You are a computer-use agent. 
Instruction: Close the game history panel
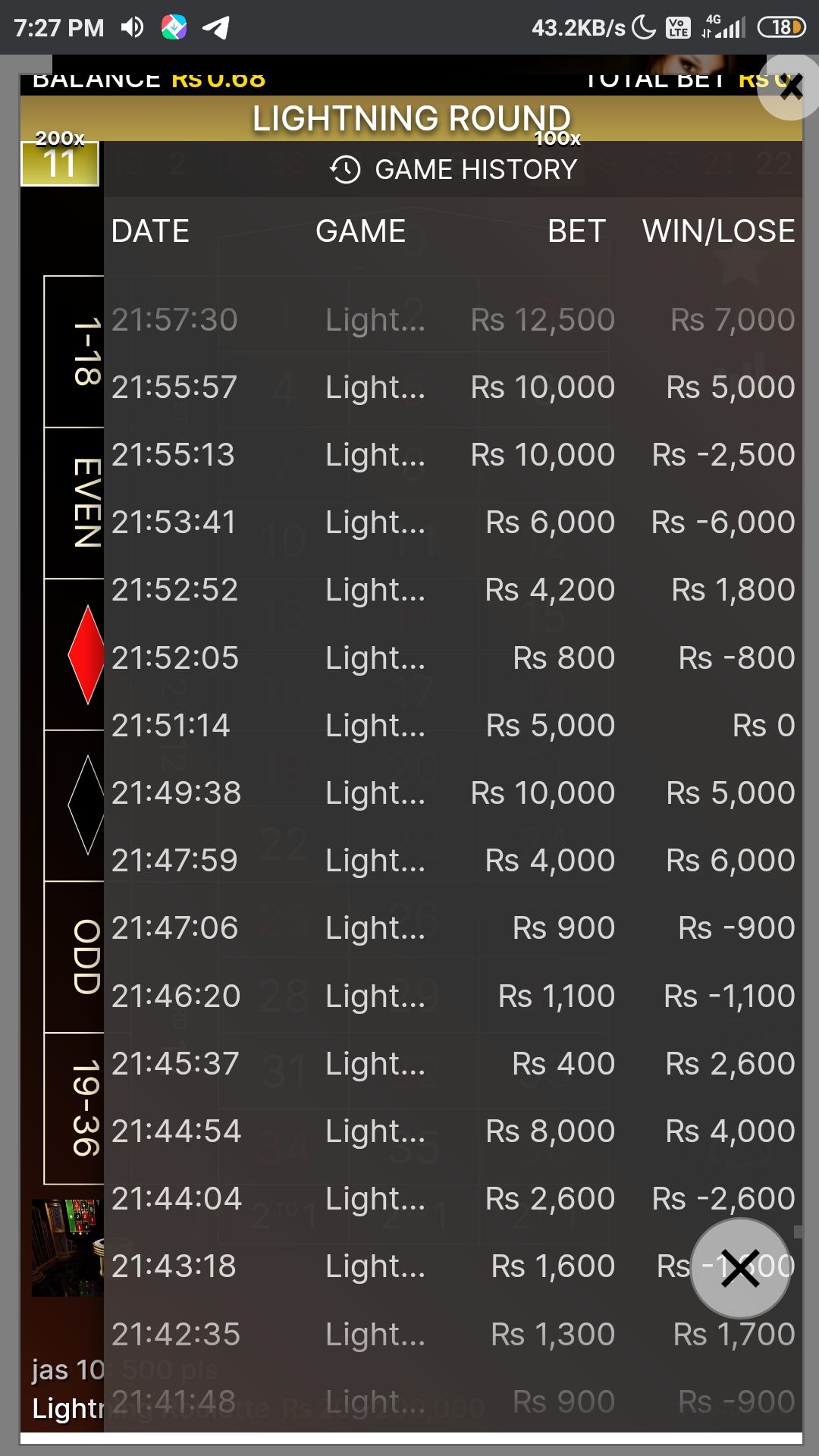(x=740, y=1268)
